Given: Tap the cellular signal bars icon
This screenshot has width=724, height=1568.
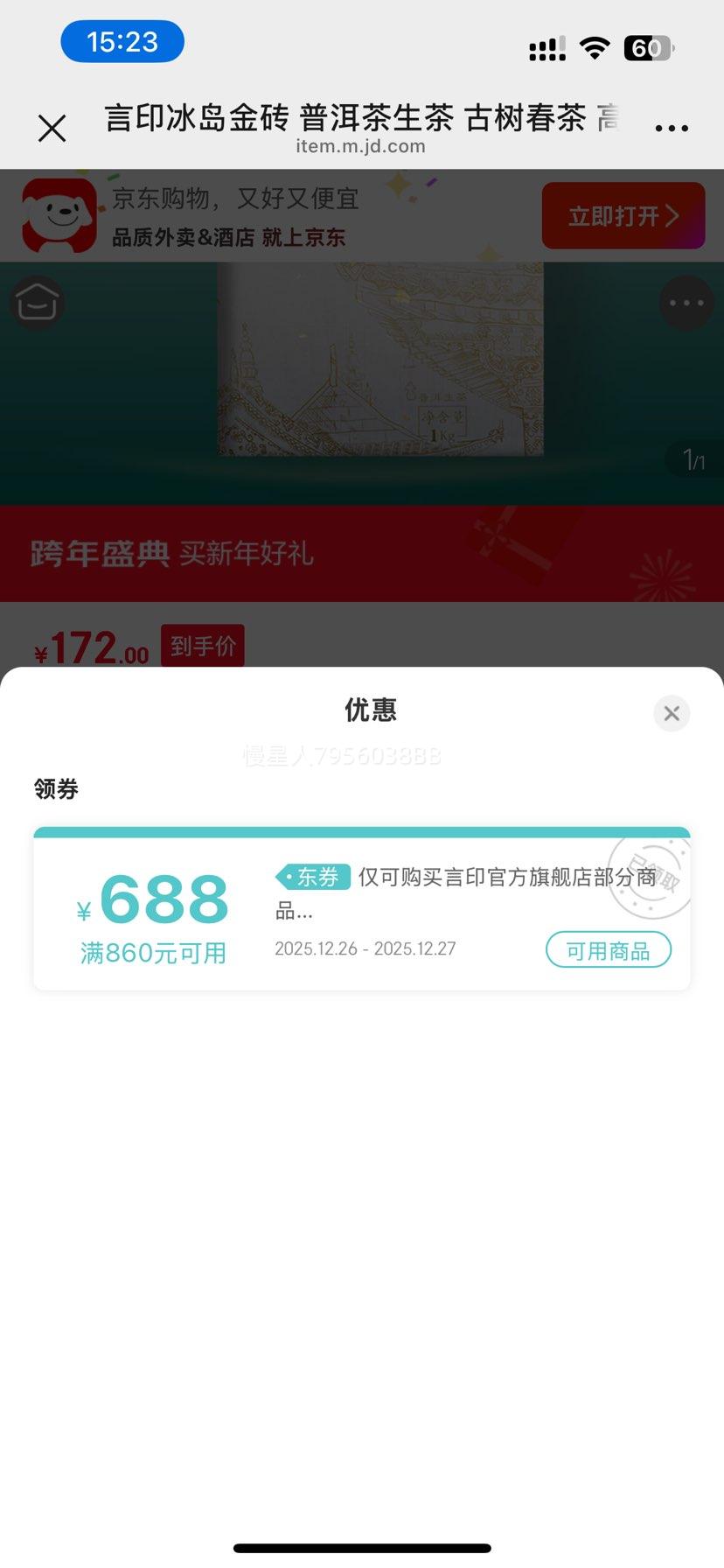Looking at the screenshot, I should click(546, 50).
